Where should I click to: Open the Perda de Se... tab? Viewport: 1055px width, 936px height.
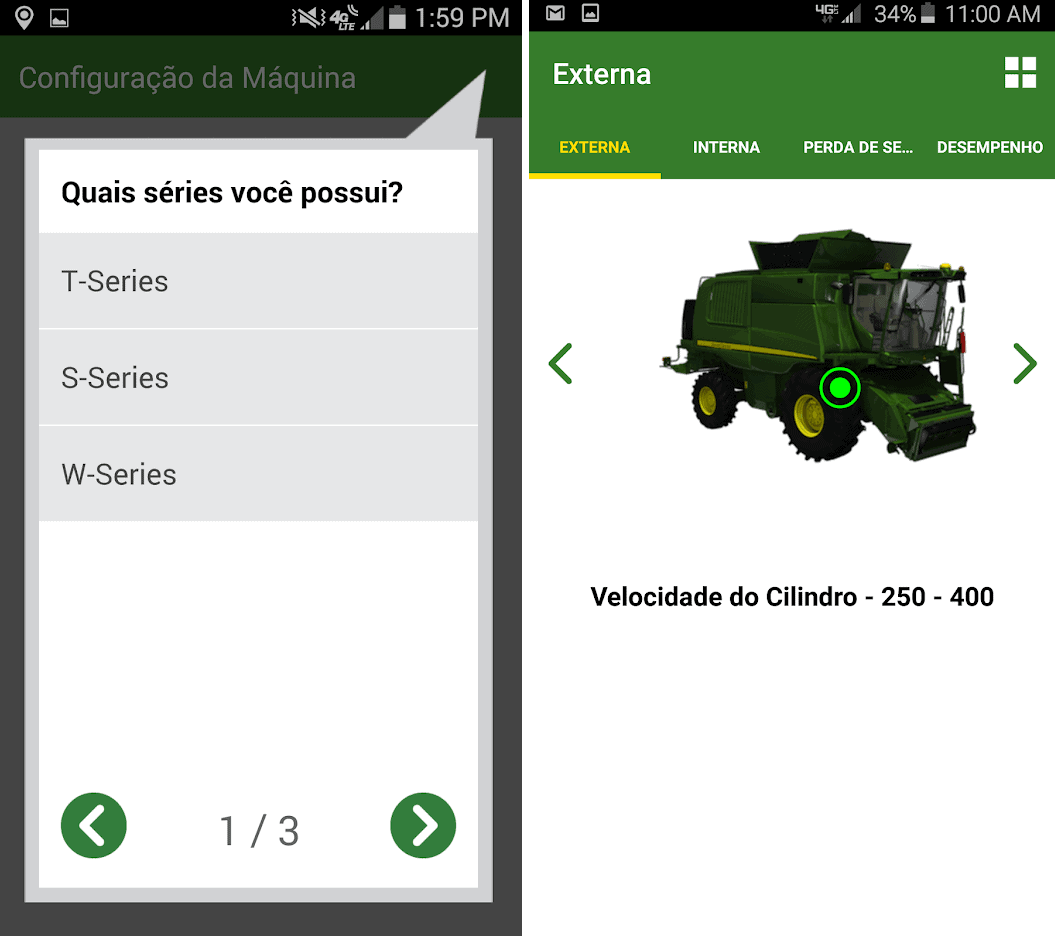click(x=858, y=148)
